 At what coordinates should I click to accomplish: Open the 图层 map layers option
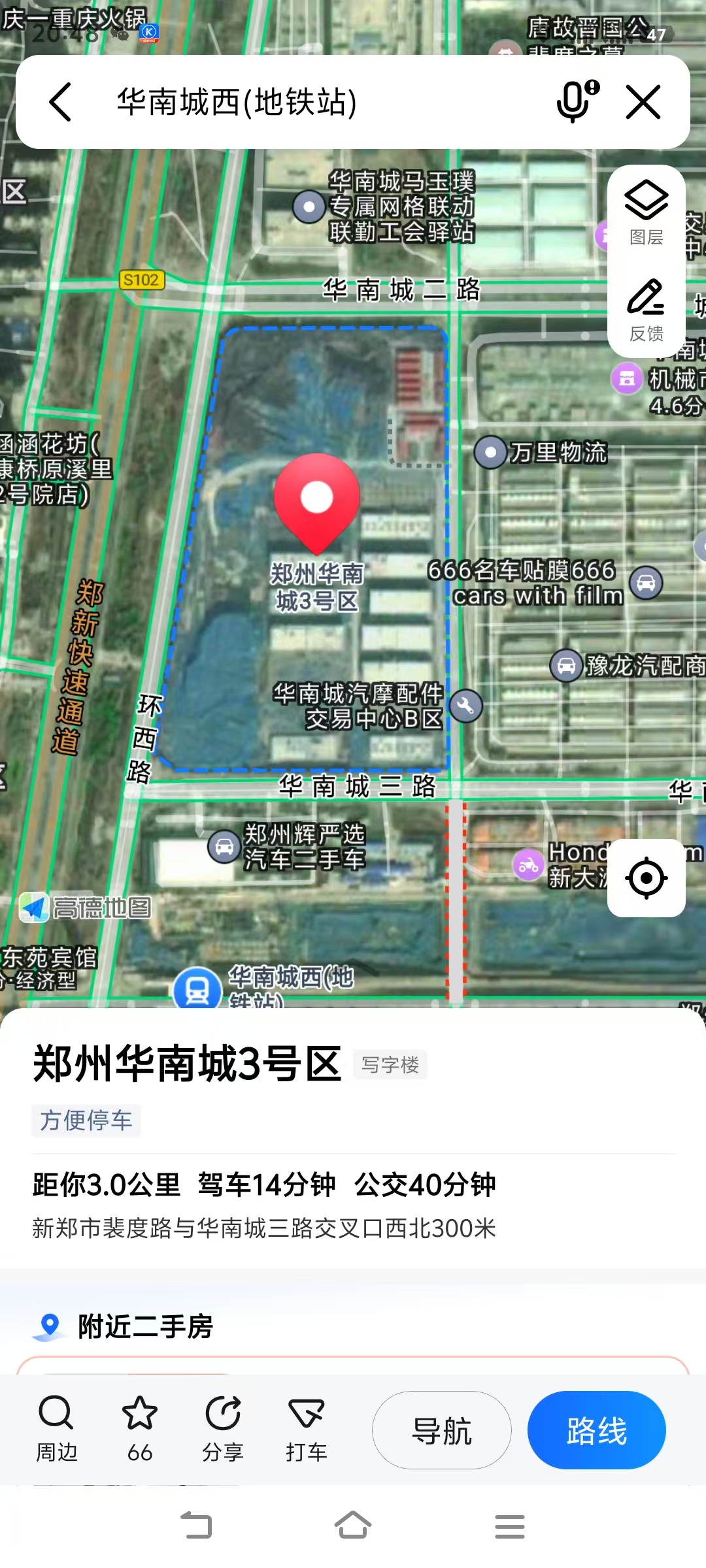coord(646,212)
